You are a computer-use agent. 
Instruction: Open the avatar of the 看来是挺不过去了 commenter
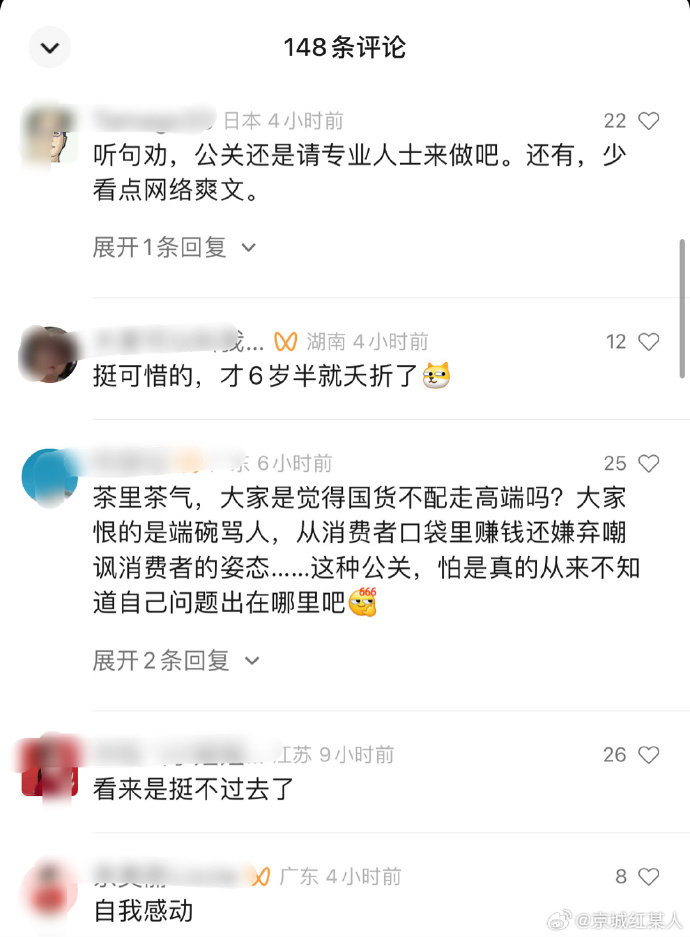50,767
